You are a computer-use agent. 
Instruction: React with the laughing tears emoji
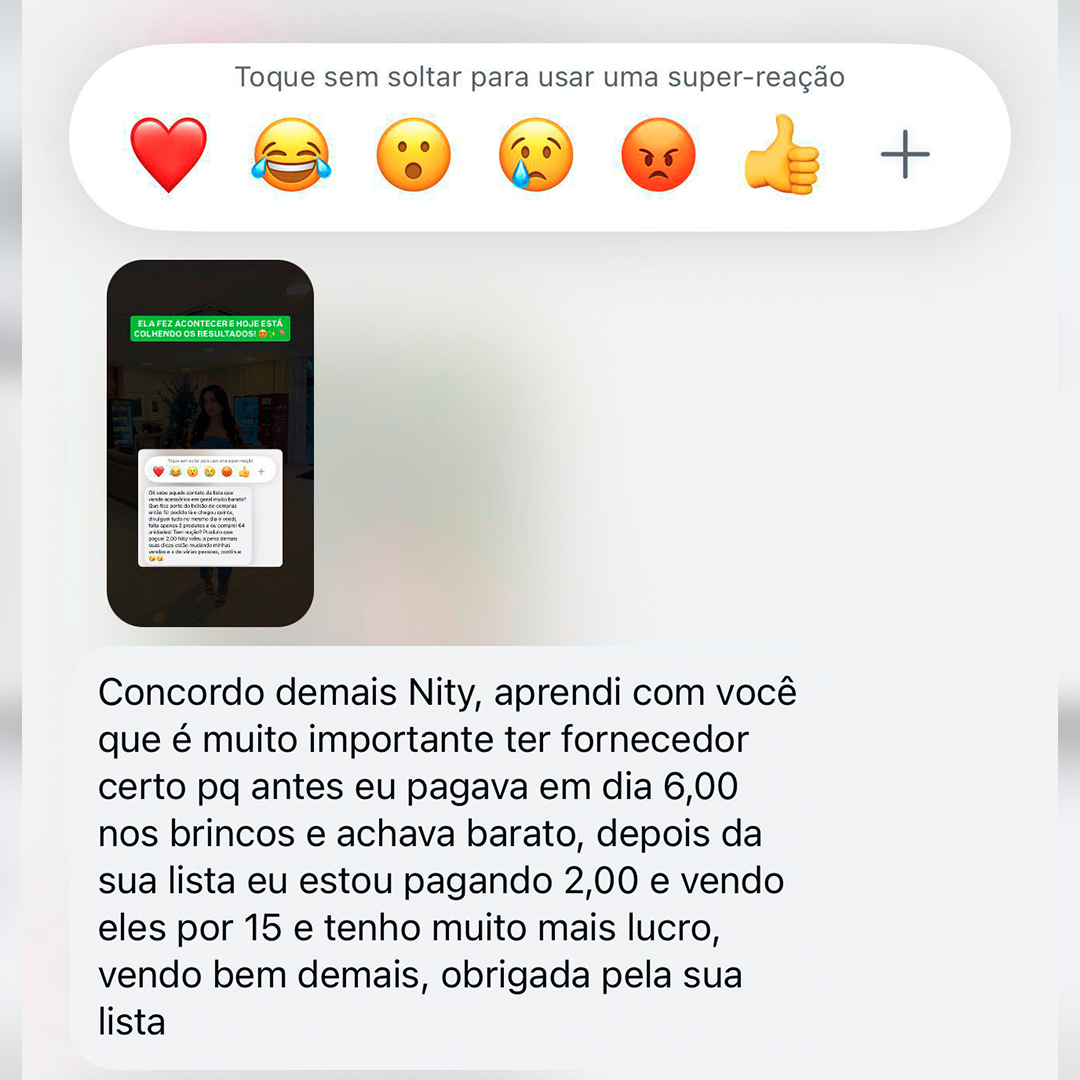291,155
